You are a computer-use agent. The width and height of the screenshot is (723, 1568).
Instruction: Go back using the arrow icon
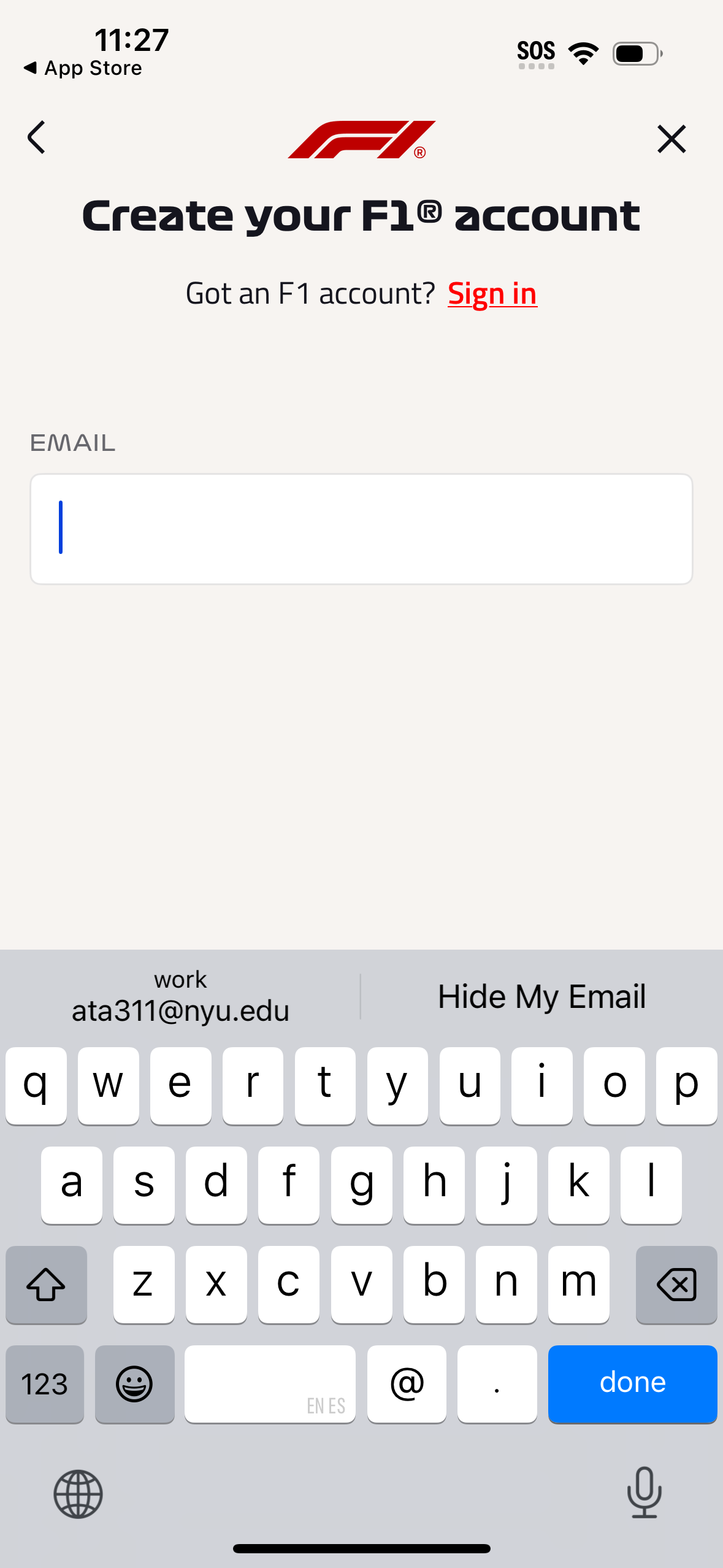pos(37,137)
